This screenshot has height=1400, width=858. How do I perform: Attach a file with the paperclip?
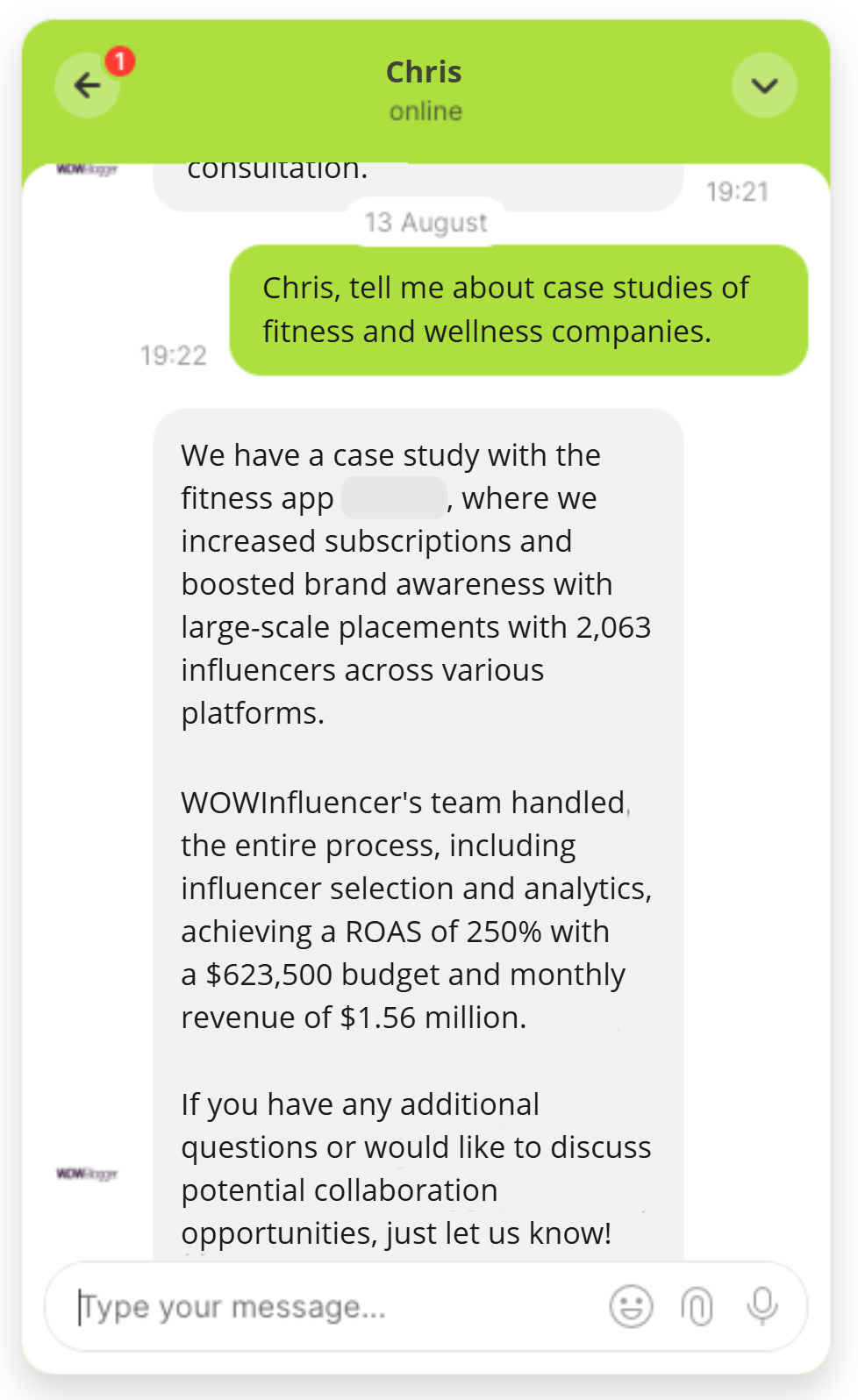(x=697, y=1307)
